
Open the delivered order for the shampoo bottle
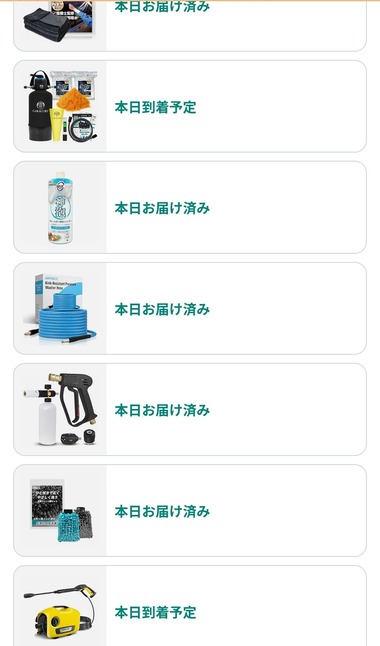(190, 207)
